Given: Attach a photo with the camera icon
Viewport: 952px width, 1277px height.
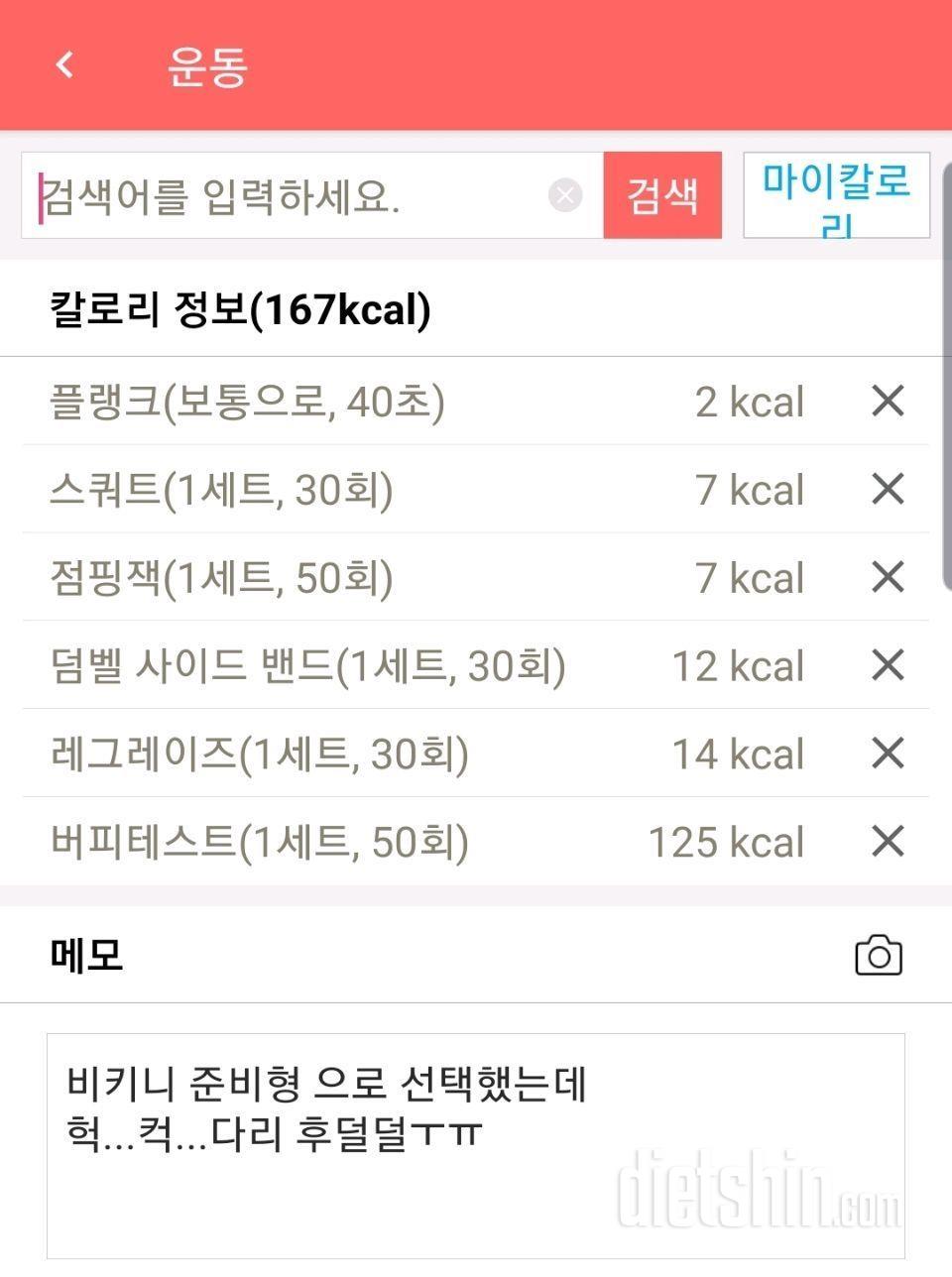Looking at the screenshot, I should pos(879,956).
